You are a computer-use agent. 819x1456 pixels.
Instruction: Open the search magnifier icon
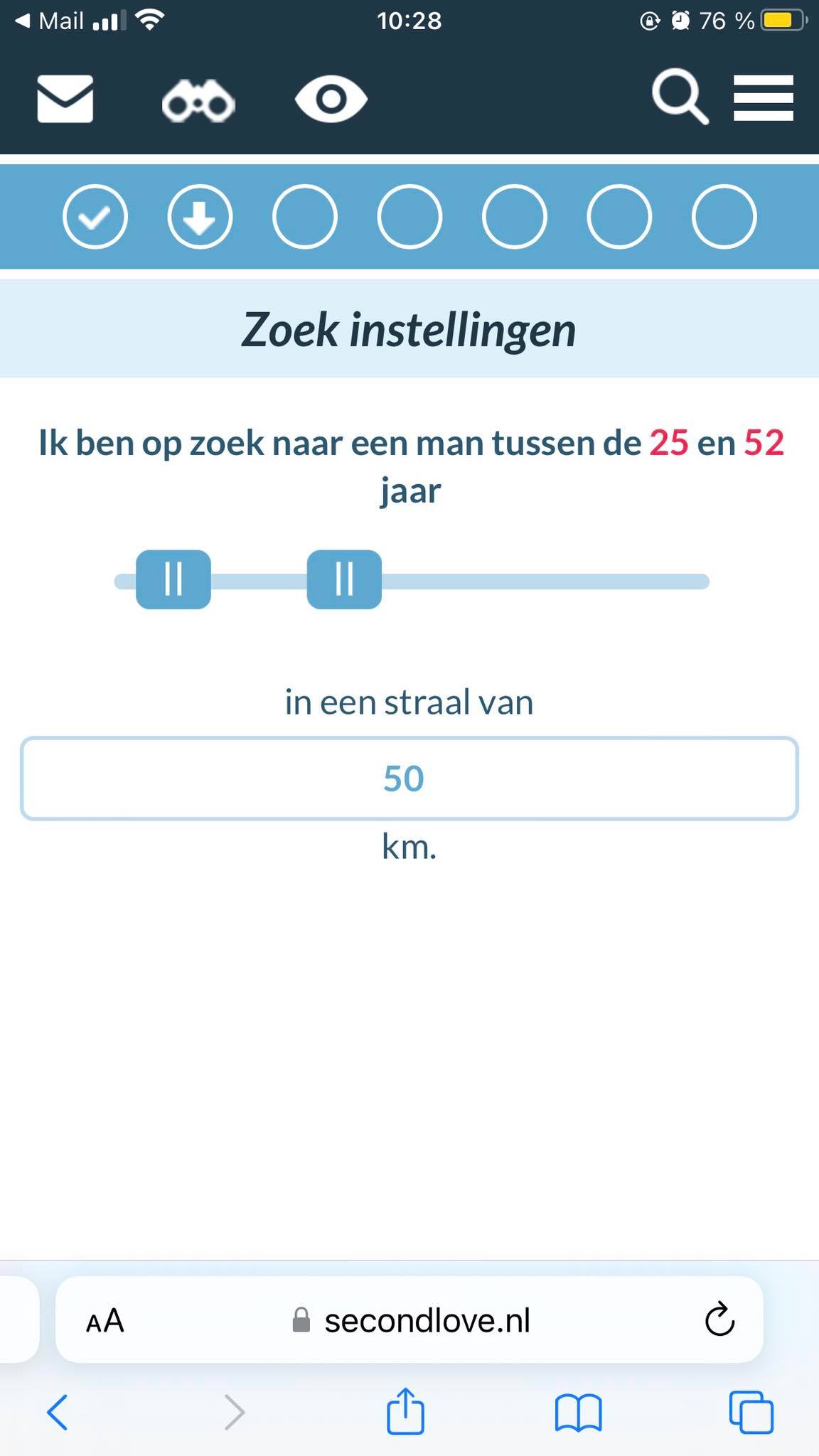click(x=680, y=97)
